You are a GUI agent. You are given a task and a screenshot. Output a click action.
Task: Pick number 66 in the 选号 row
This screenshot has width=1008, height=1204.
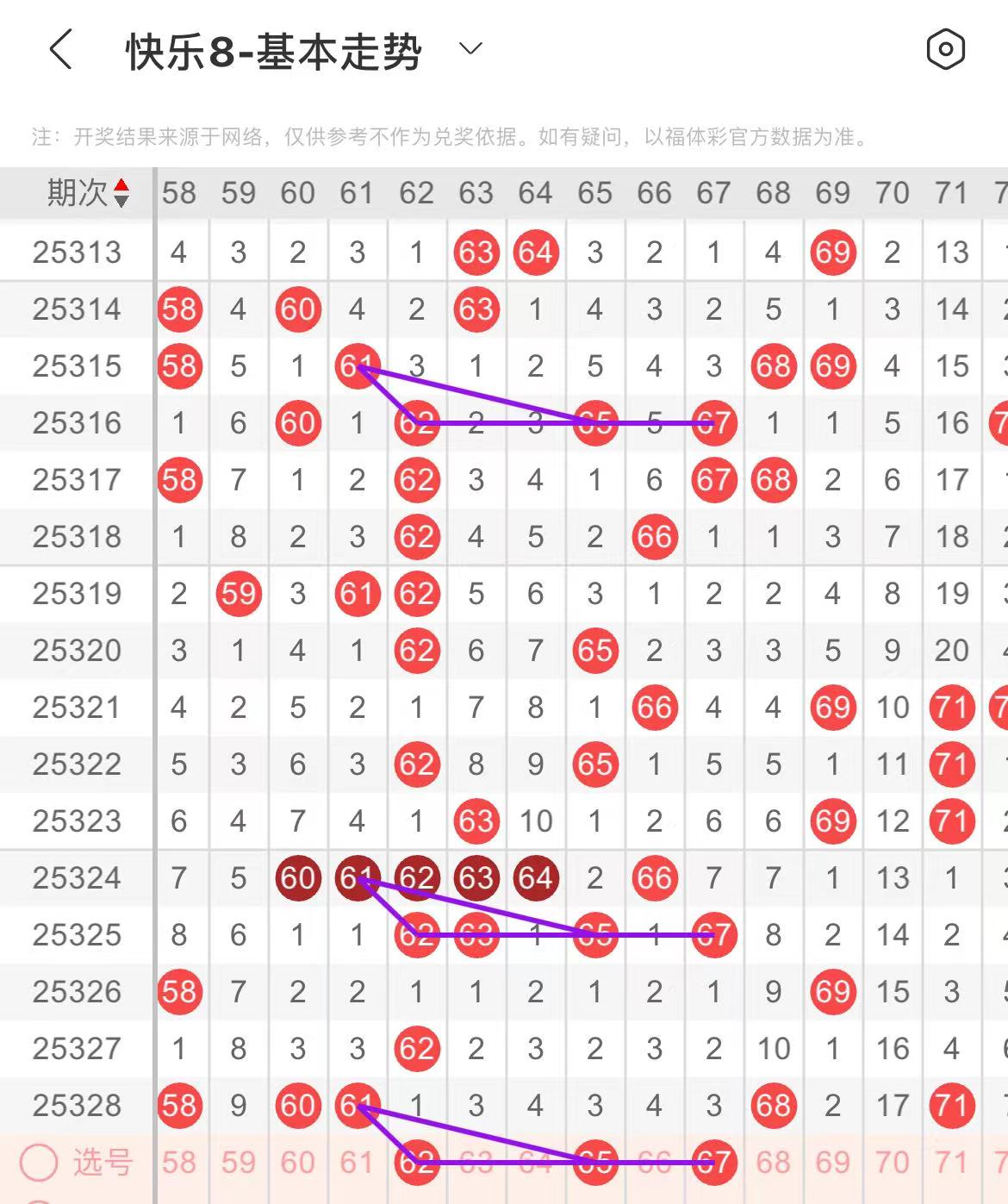pyautogui.click(x=655, y=1163)
